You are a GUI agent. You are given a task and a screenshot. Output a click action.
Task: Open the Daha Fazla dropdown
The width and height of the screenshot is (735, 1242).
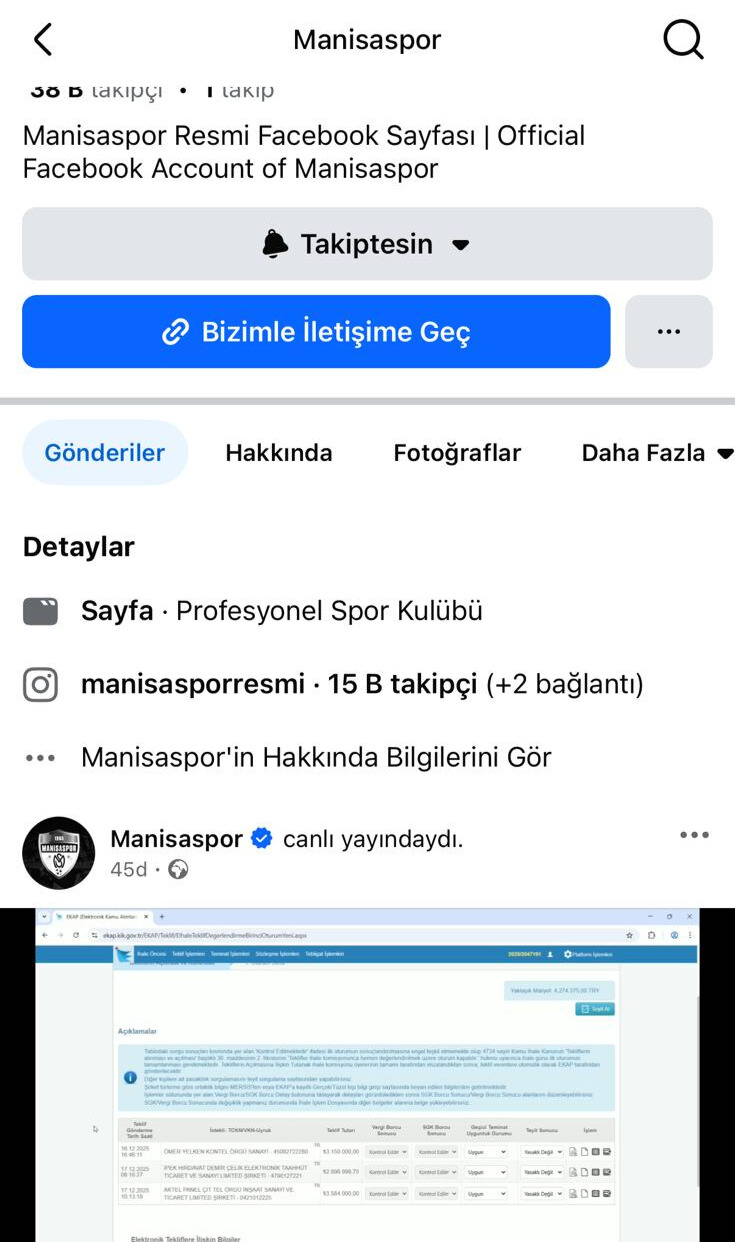655,453
